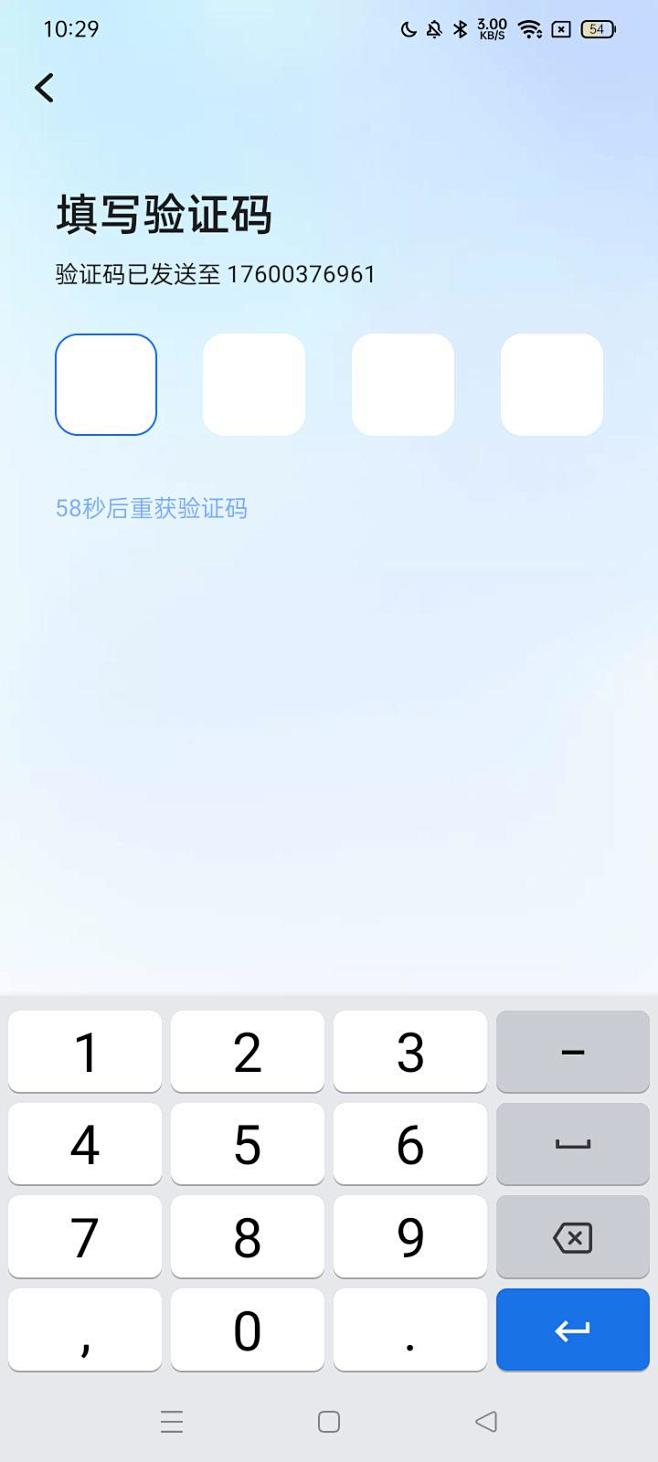Focus the first verification code box
This screenshot has width=658, height=1462.
point(106,385)
